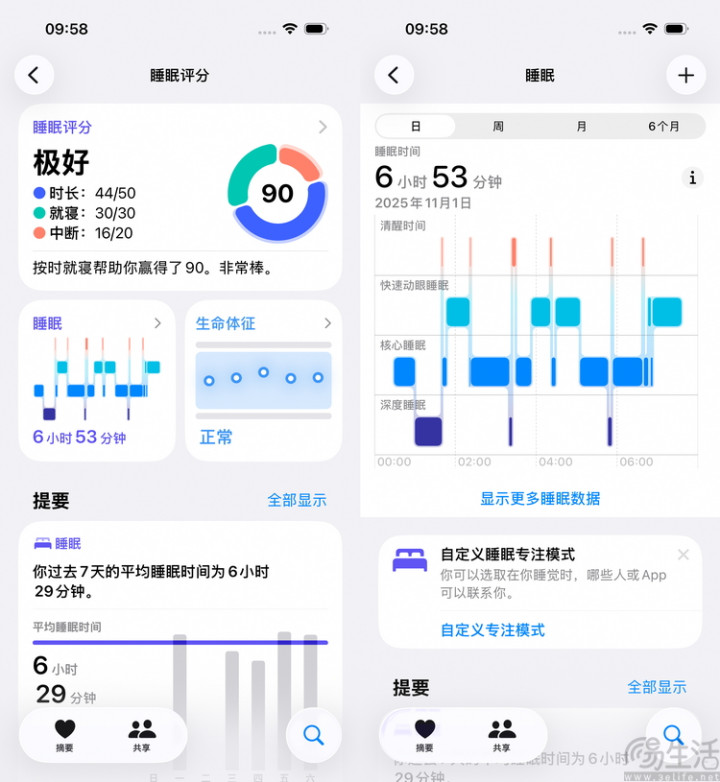
Task: Tap 全部显示 beside 提要 on 睡眠评分 screen
Action: pyautogui.click(x=296, y=500)
